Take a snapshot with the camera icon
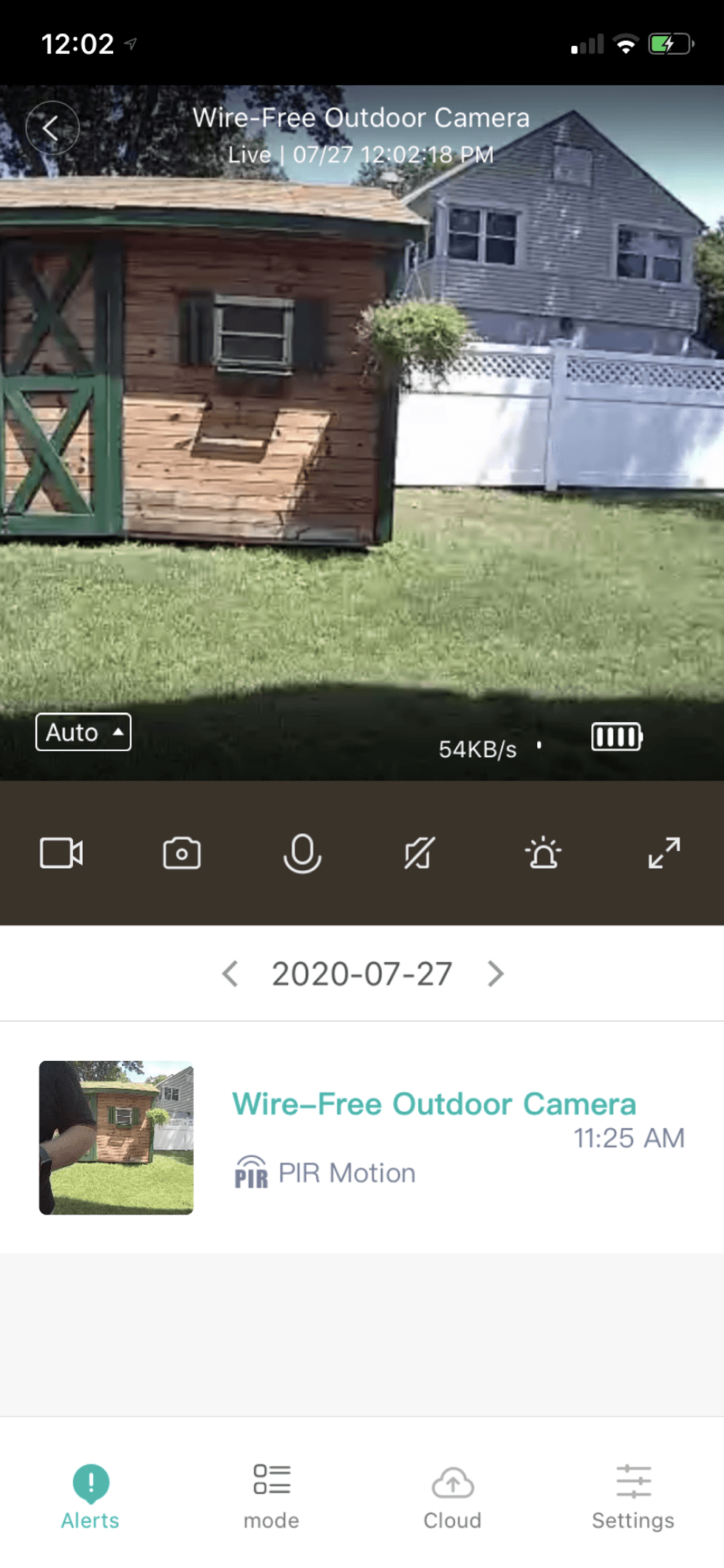The width and height of the screenshot is (724, 1568). (181, 853)
